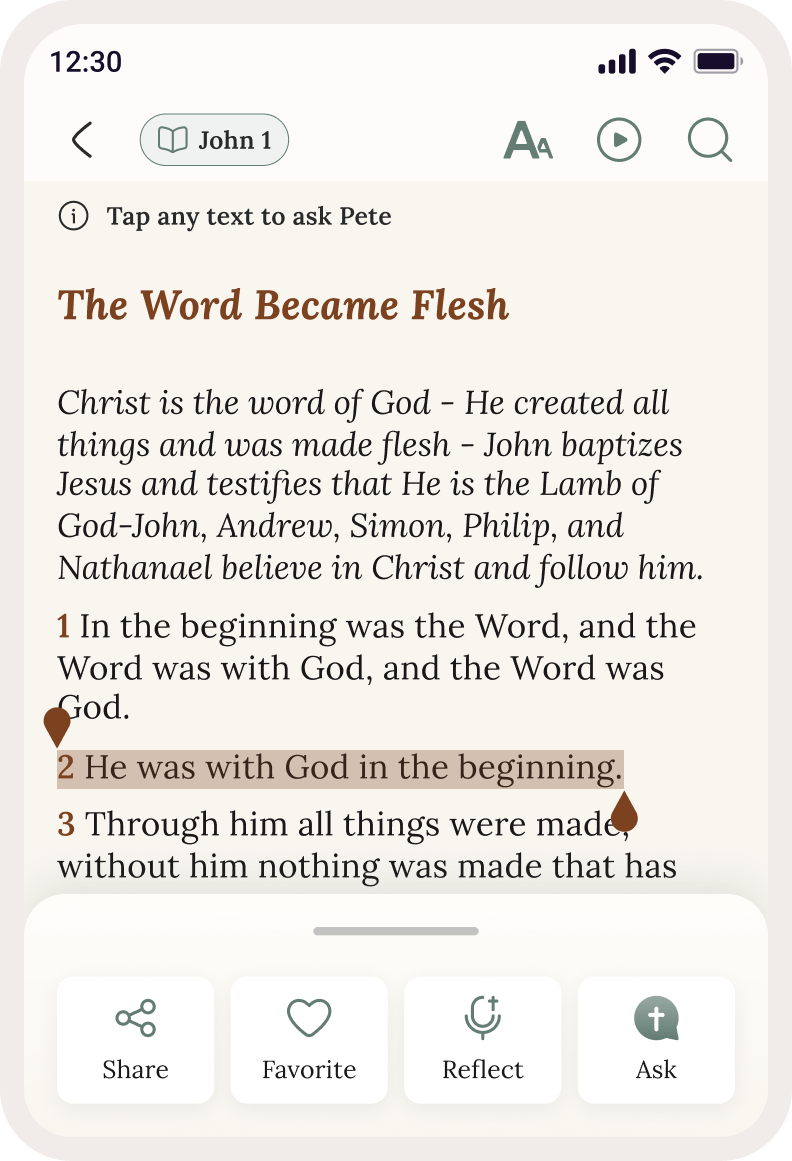This screenshot has height=1161, width=792.
Task: Tap the Share button label
Action: pyautogui.click(x=135, y=1069)
